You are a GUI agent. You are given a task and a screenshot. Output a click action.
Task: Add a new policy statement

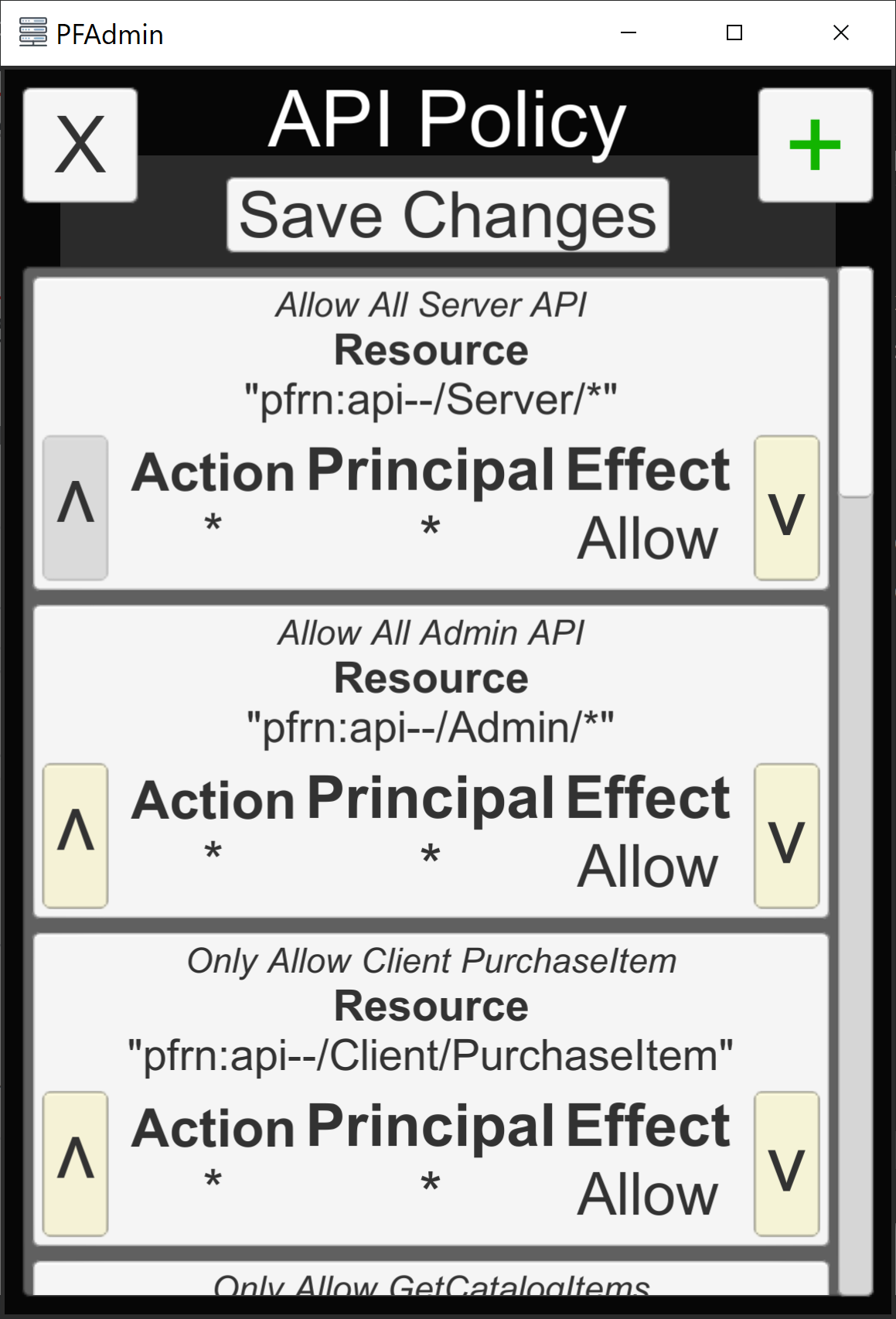pos(815,145)
